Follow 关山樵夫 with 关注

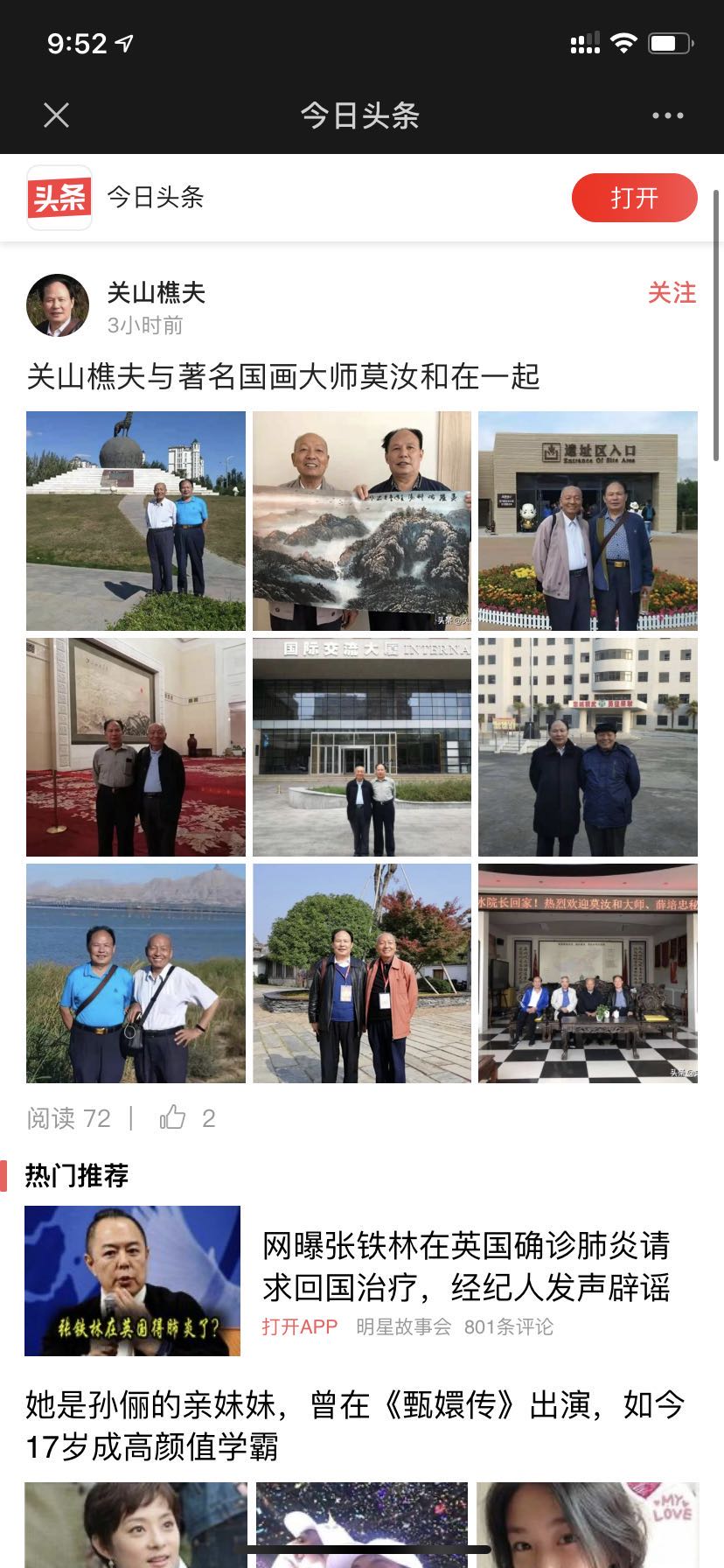(x=672, y=292)
